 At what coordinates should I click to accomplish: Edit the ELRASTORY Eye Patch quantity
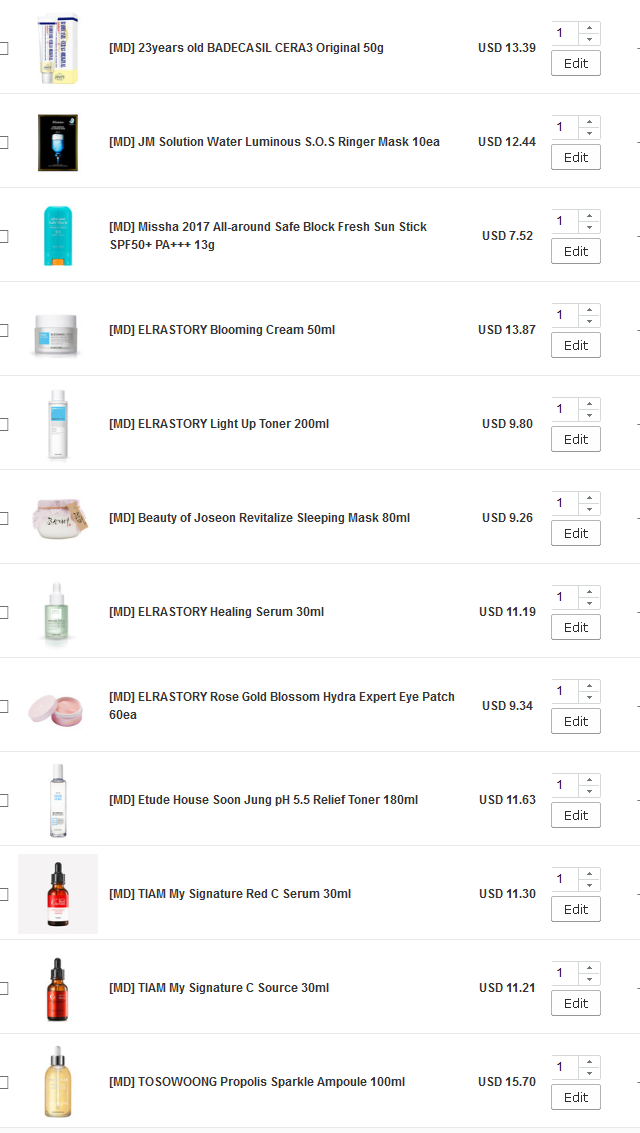(x=576, y=720)
